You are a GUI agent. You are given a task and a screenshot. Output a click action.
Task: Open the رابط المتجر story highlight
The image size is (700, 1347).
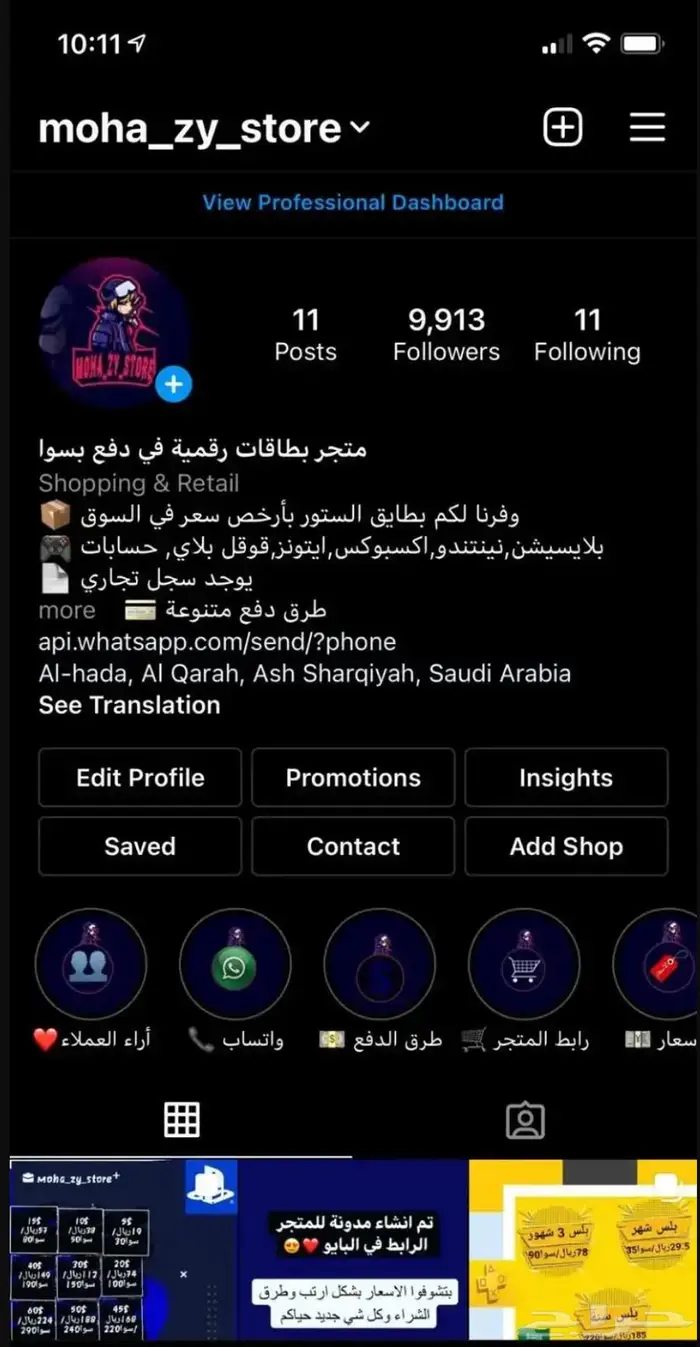(x=524, y=965)
